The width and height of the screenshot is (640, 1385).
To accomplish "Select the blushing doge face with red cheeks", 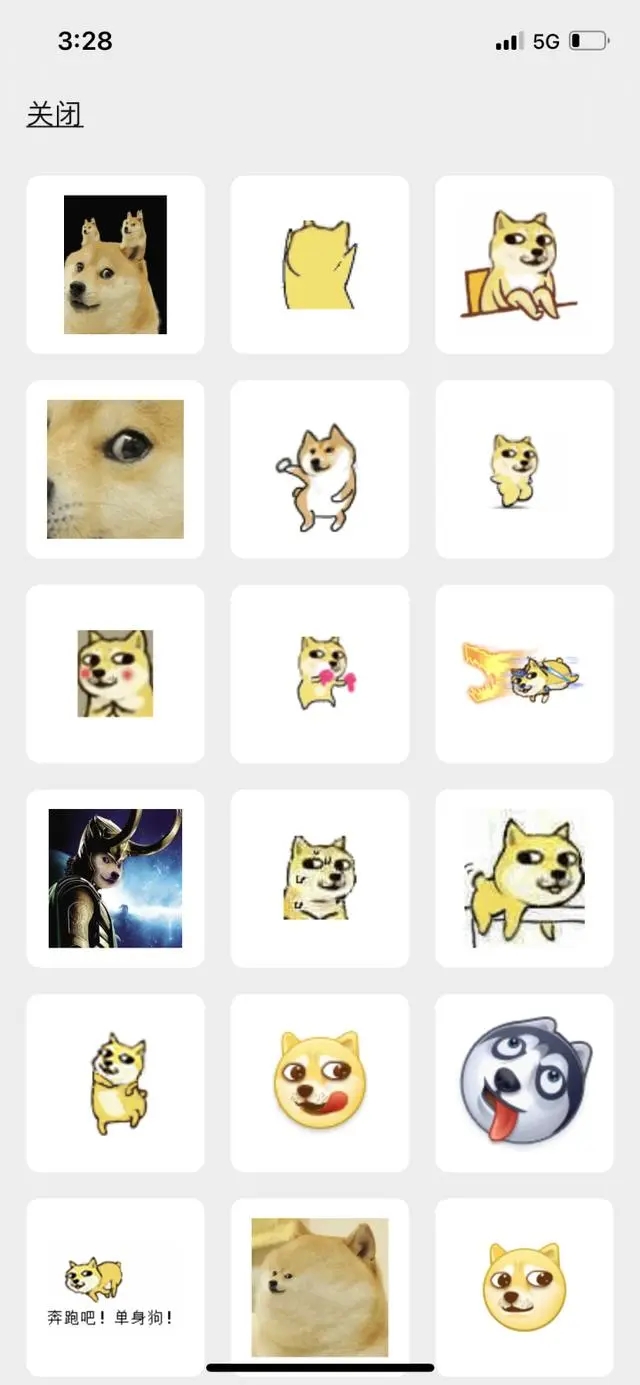I will (x=115, y=674).
